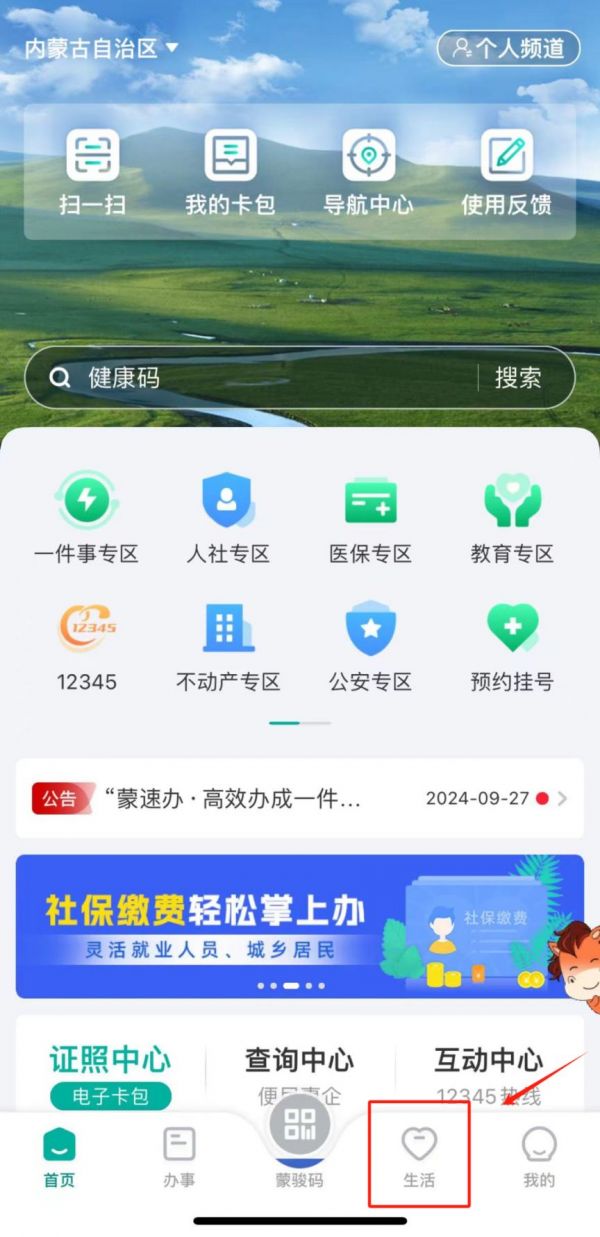Open 一件事专区
The height and width of the screenshot is (1237, 600).
pos(86,520)
